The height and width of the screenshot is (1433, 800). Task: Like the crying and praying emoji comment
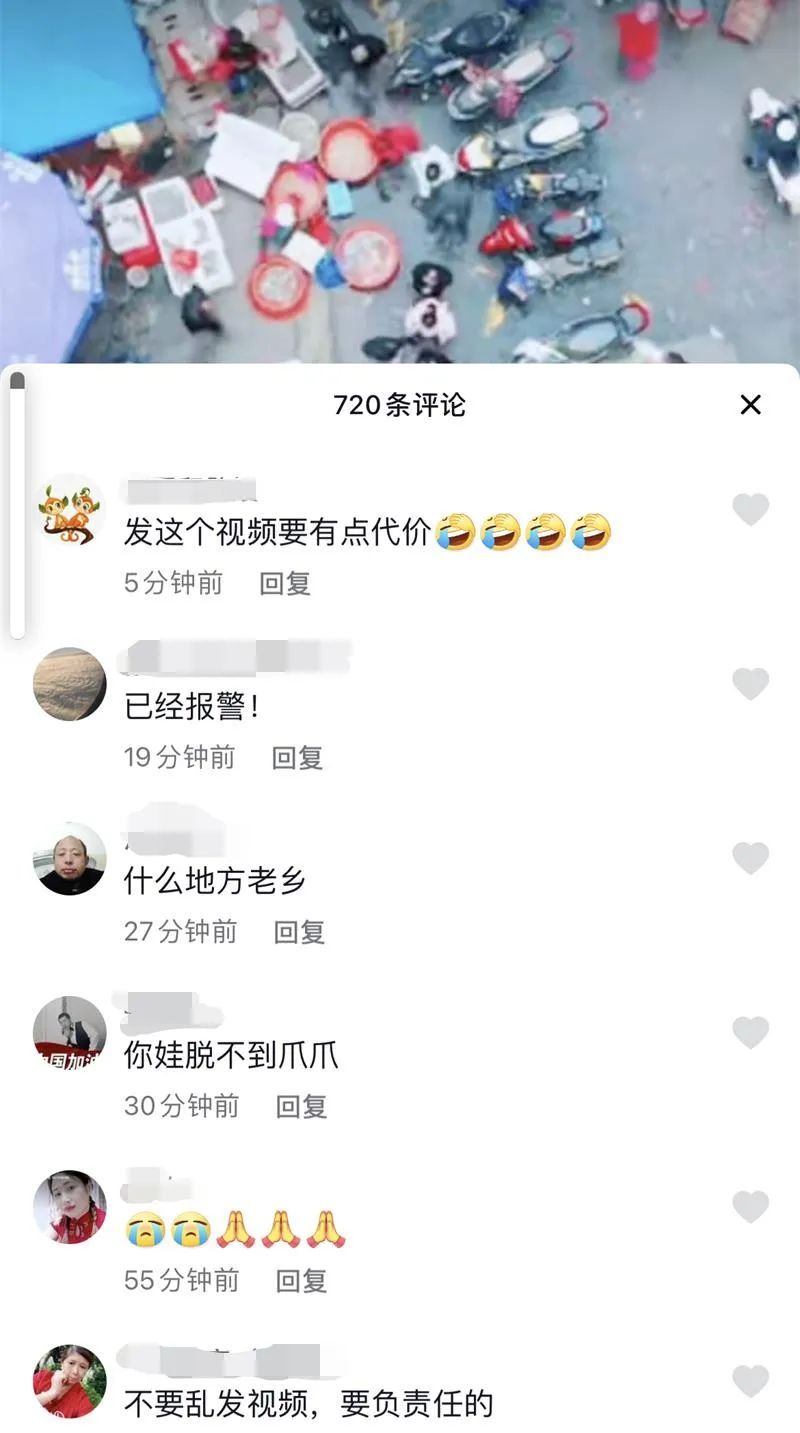[750, 1207]
